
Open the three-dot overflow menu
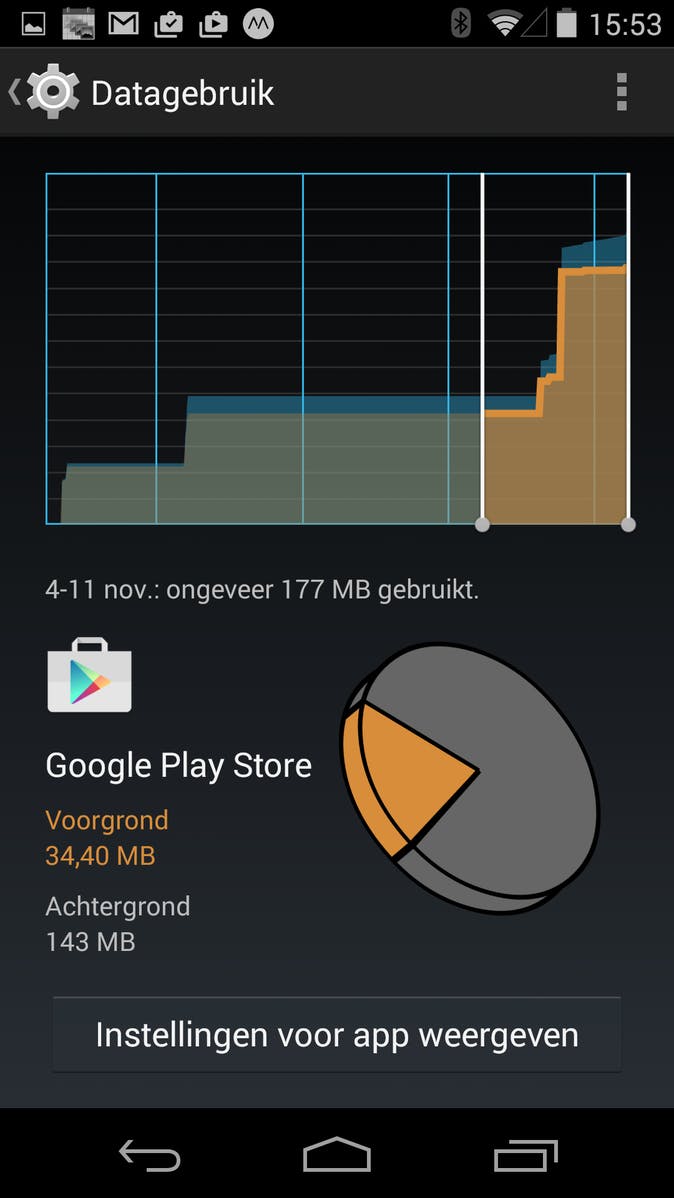[x=621, y=93]
